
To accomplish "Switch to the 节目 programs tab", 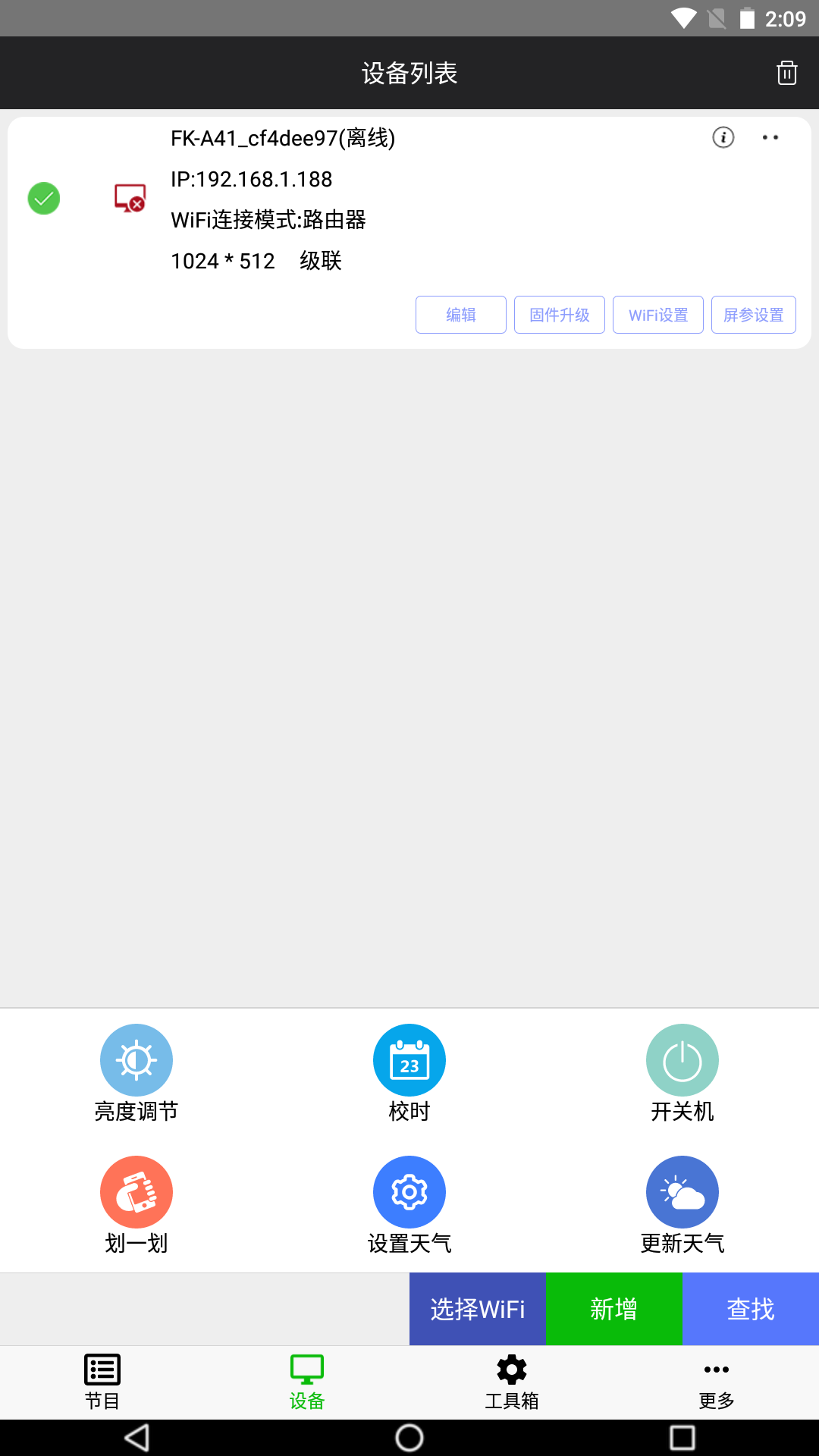I will [x=102, y=1382].
